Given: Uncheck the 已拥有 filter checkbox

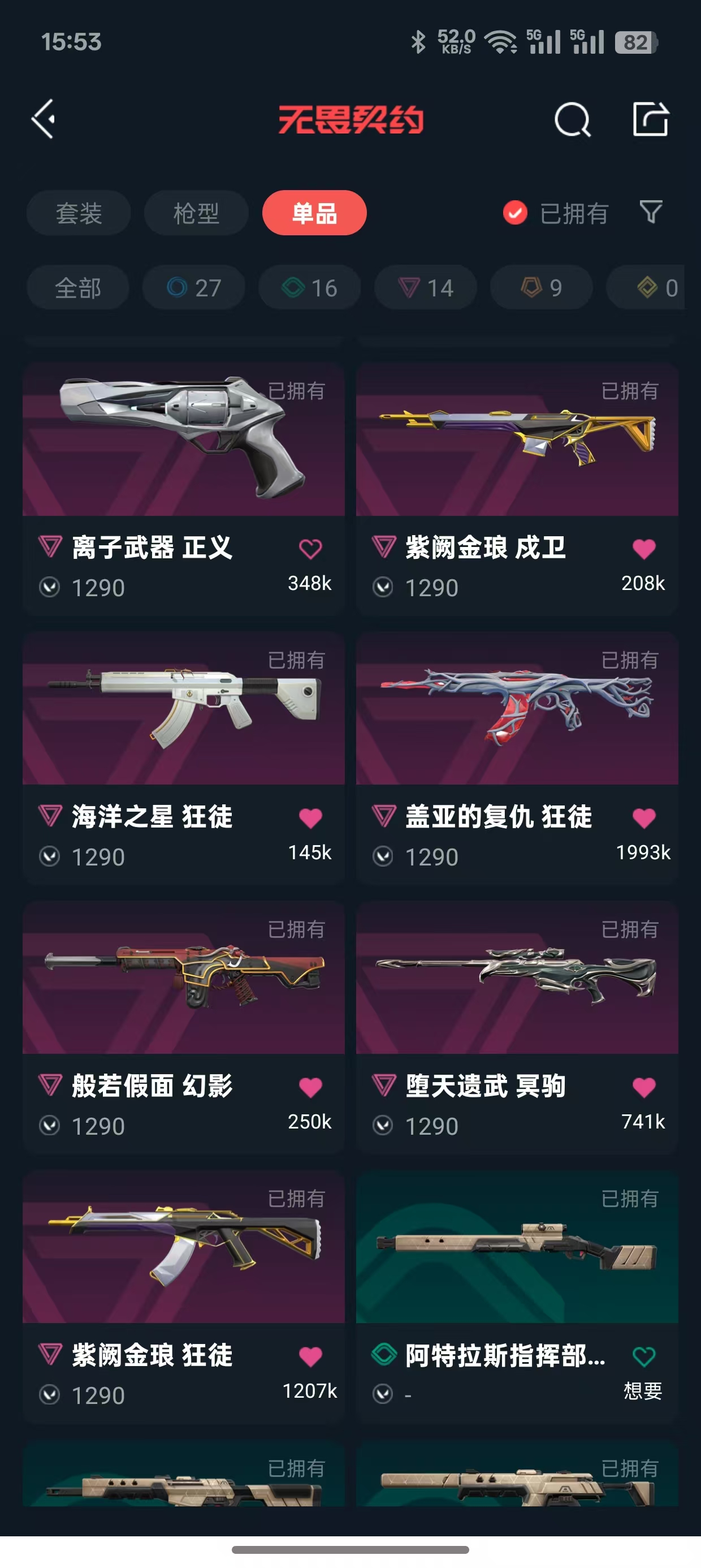Looking at the screenshot, I should pos(515,213).
